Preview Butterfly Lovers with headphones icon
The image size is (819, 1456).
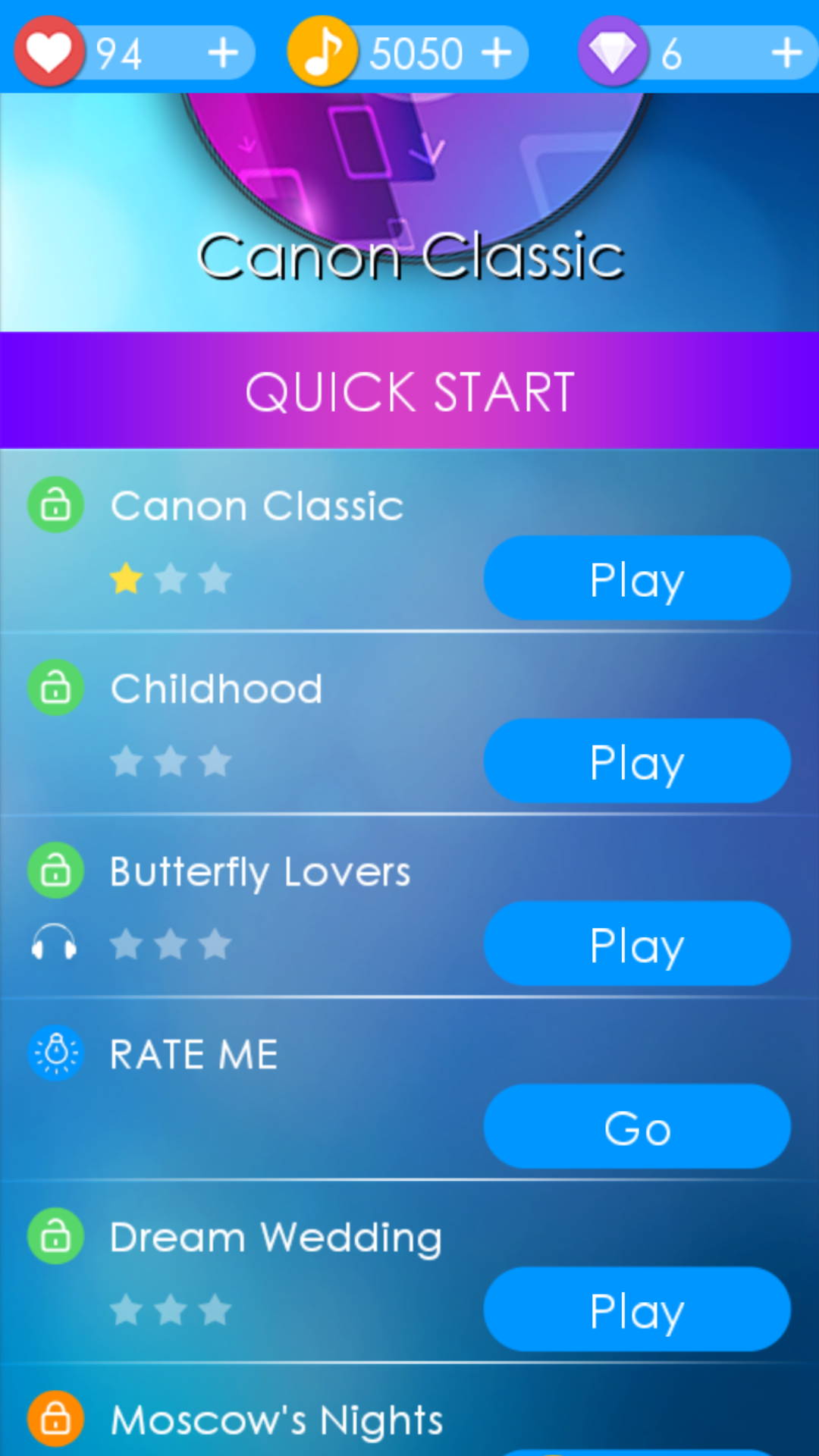point(54,944)
